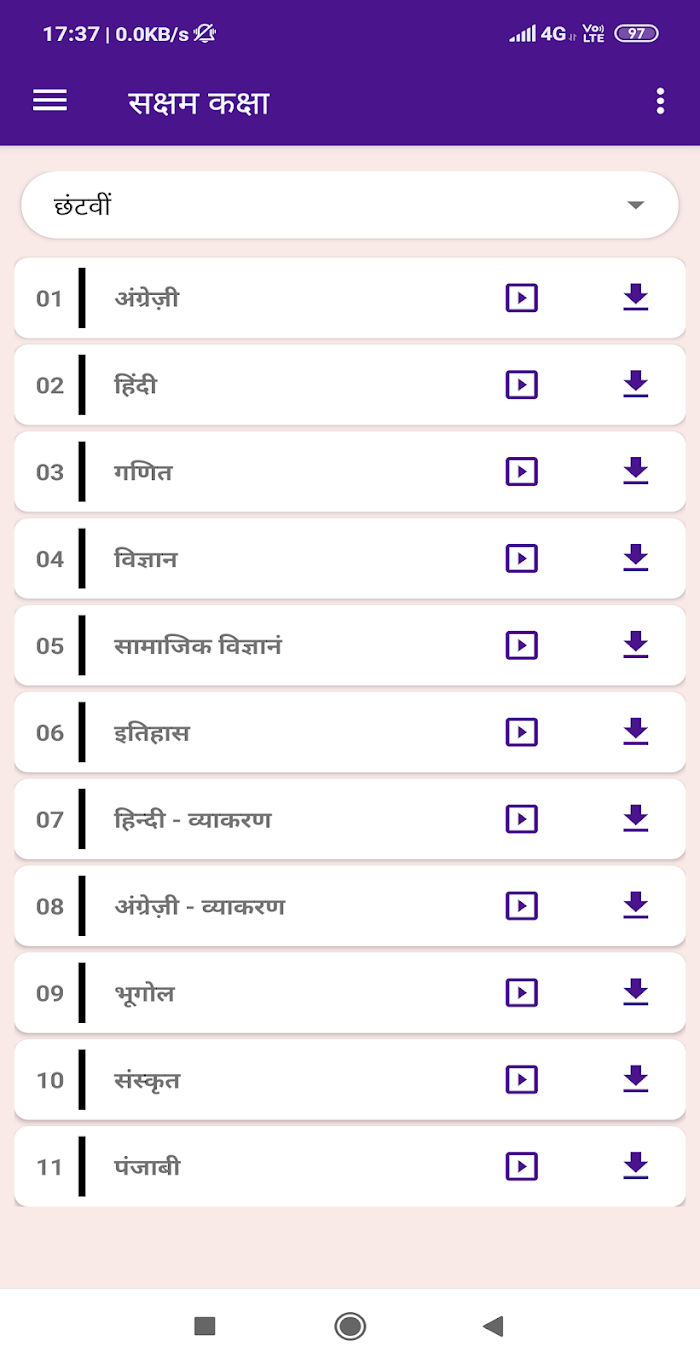Download सामाजिक विज्ञानं material
The height and width of the screenshot is (1364, 700).
tap(636, 645)
